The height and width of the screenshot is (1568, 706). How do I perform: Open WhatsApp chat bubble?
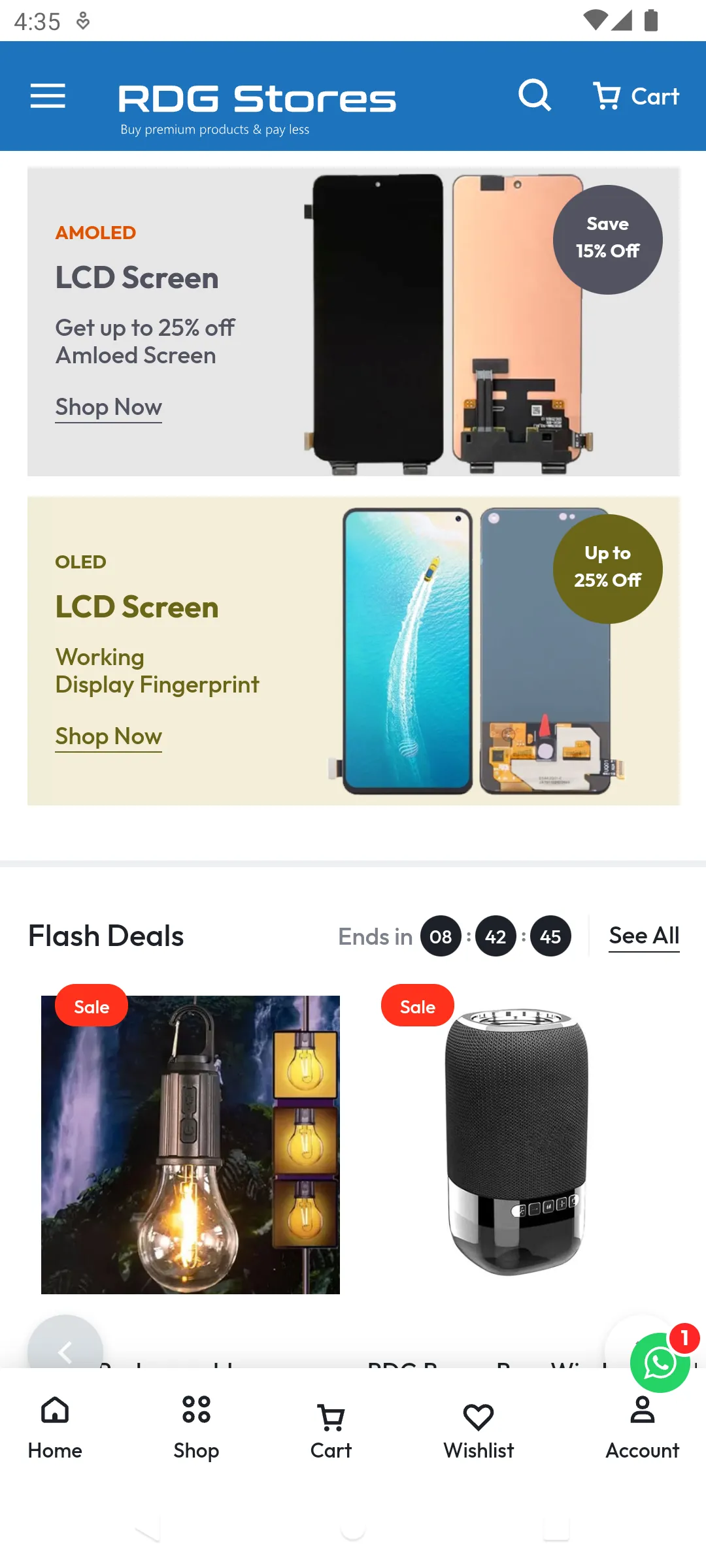660,1363
